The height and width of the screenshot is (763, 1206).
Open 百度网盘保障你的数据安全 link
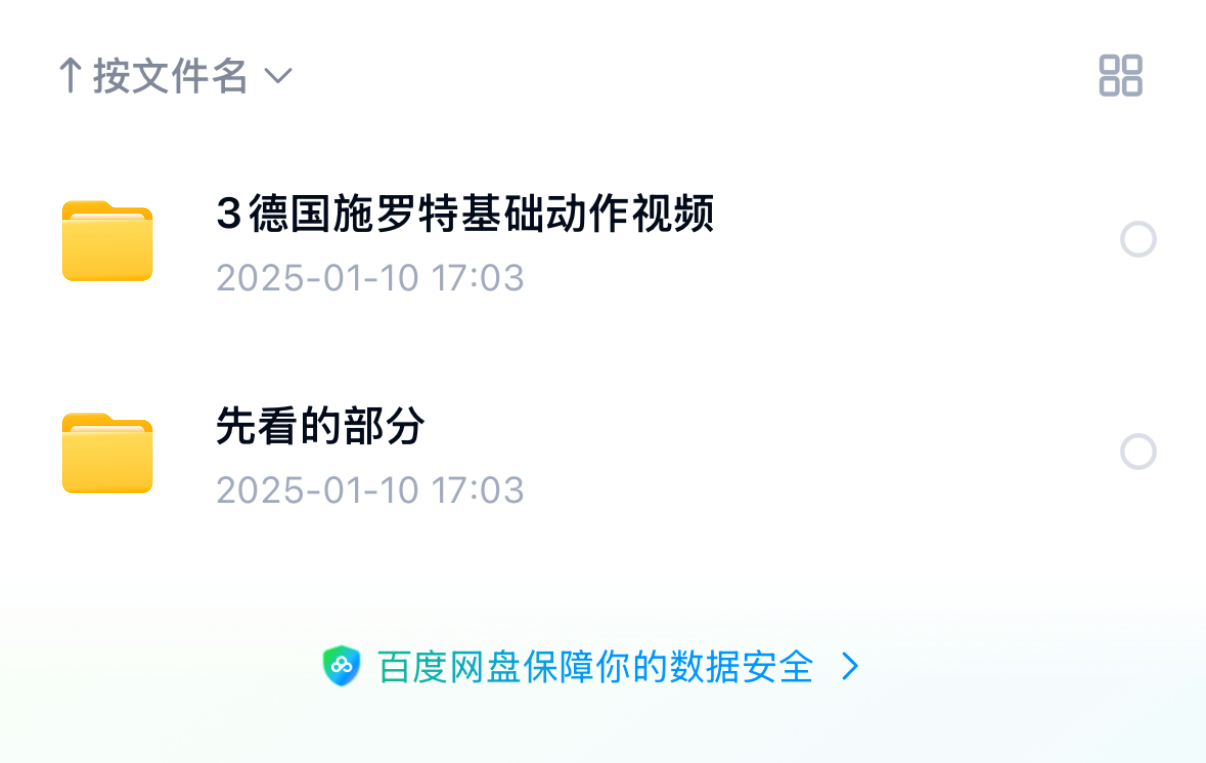coord(595,667)
